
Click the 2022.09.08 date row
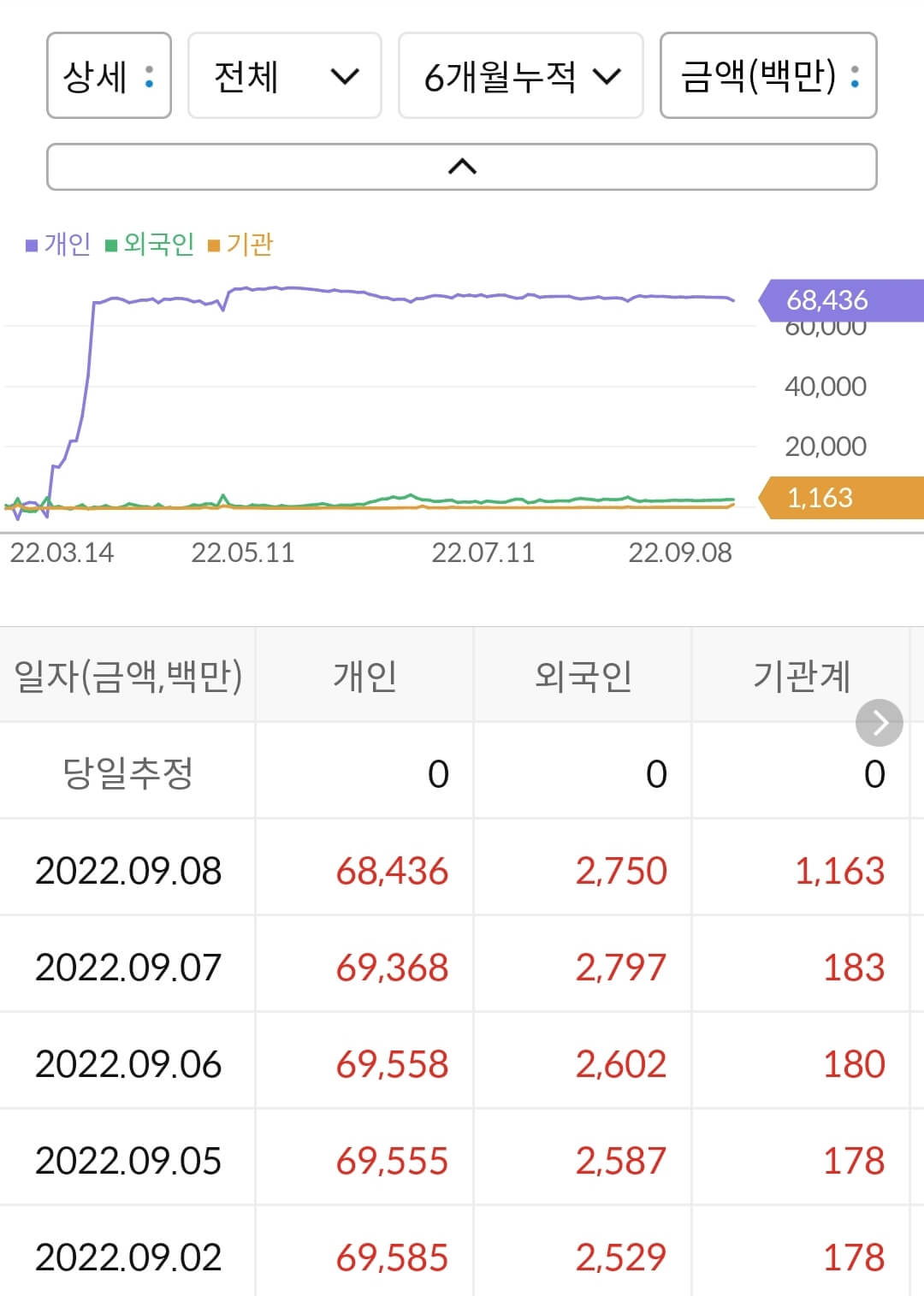(128, 871)
